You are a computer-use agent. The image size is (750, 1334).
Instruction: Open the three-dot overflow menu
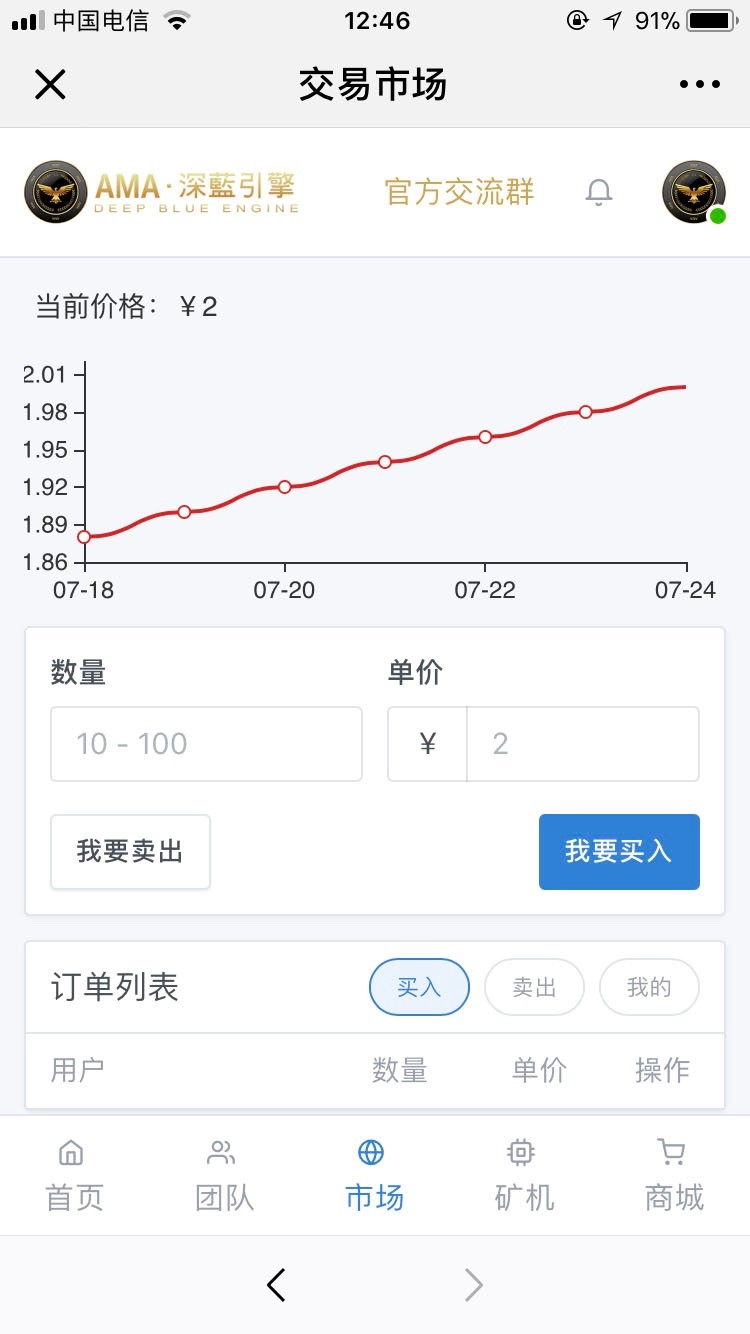[x=699, y=85]
